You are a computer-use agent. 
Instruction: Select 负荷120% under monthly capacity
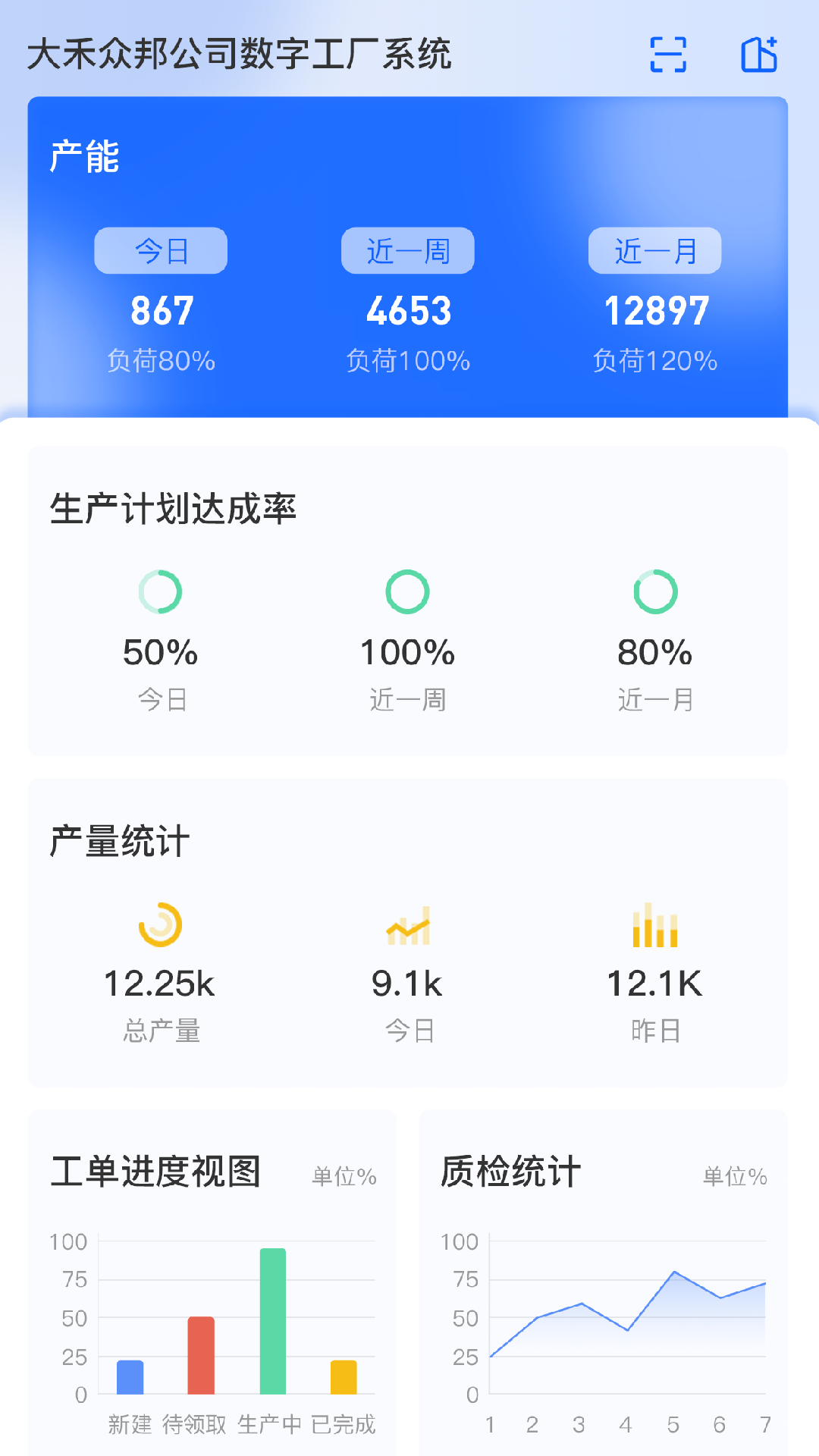(x=655, y=362)
